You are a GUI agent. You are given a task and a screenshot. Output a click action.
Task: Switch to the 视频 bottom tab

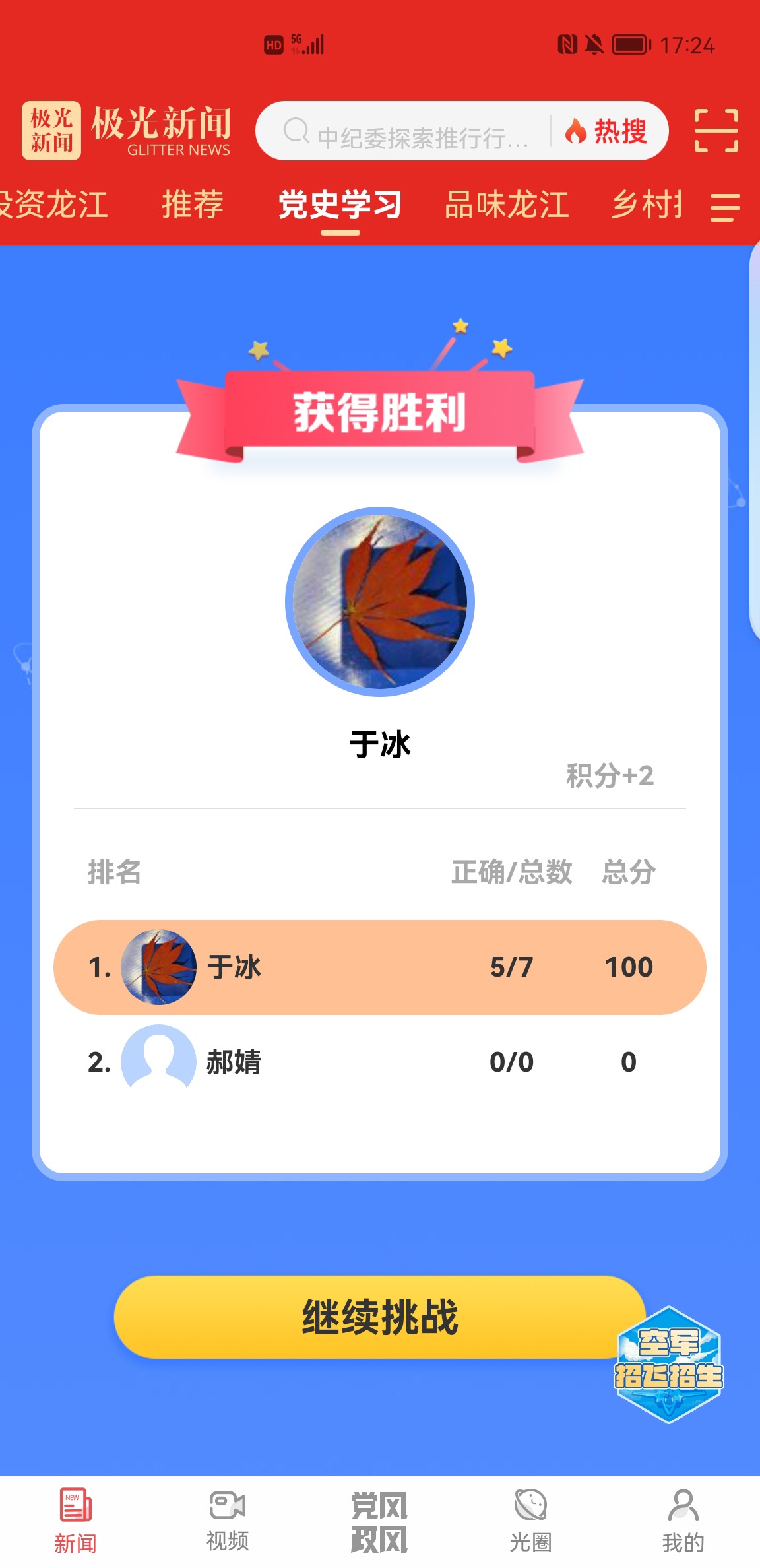(x=227, y=1522)
